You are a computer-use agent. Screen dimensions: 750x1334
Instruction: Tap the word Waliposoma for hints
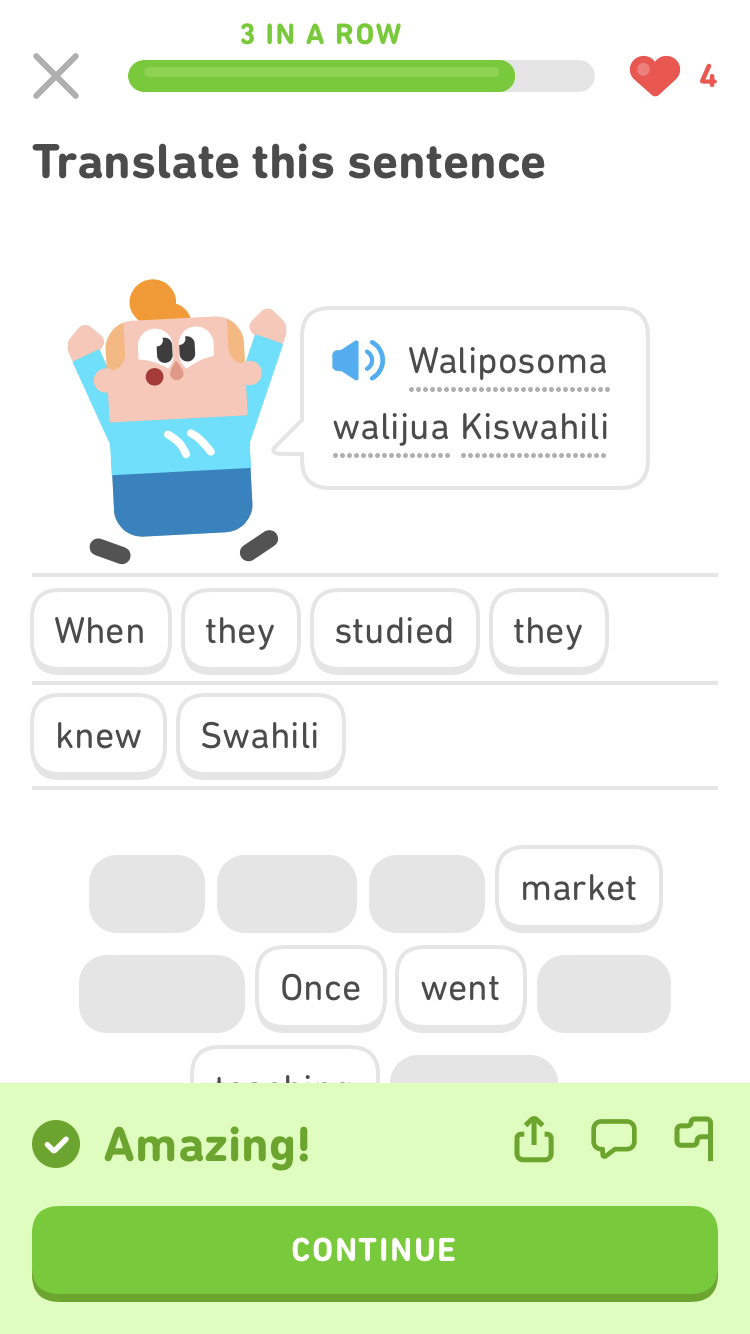(x=508, y=360)
